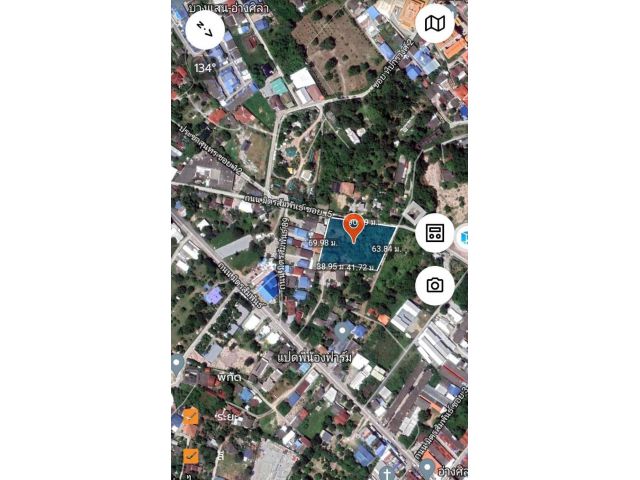Uncheck the ระยะ distance checkbox
This screenshot has width=640, height=480.
click(190, 417)
